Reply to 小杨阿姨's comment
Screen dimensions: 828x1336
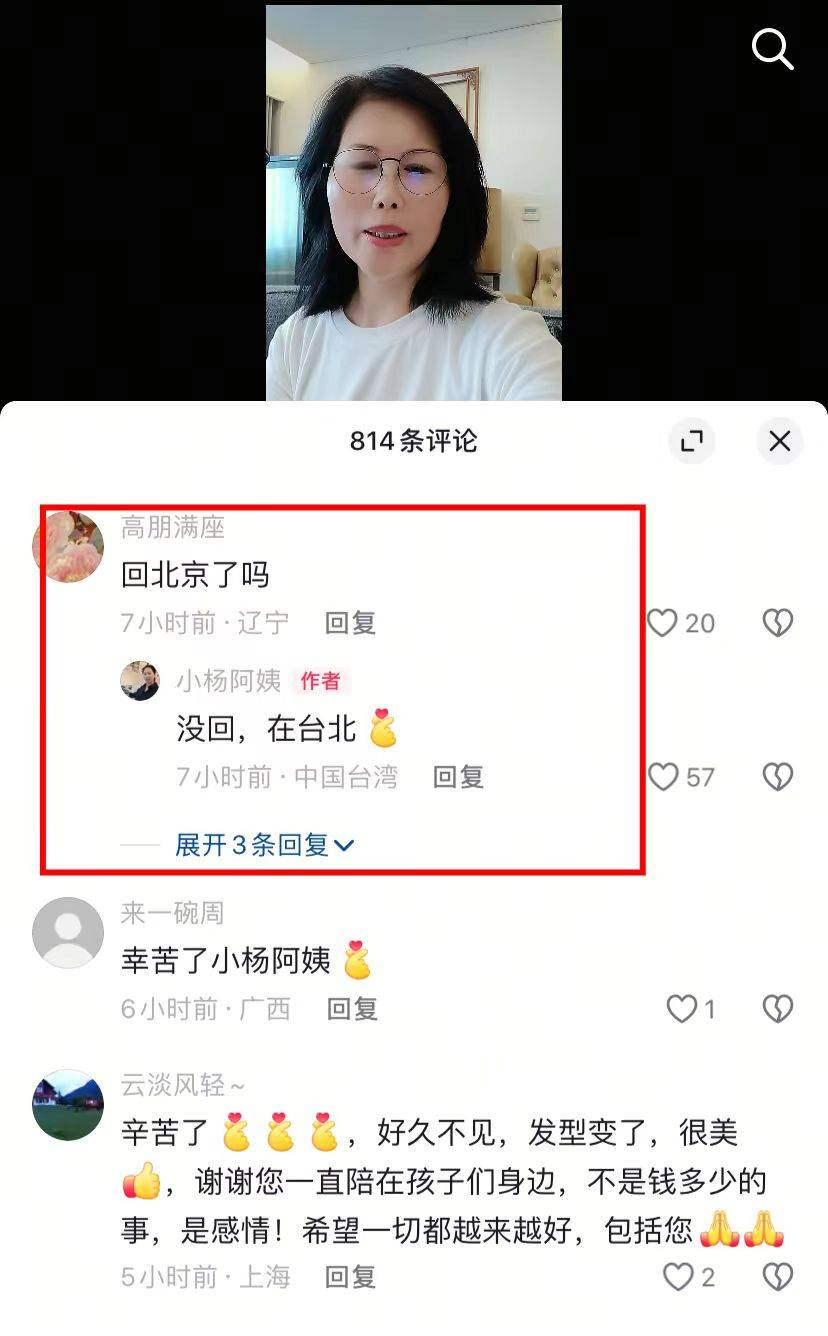click(458, 777)
